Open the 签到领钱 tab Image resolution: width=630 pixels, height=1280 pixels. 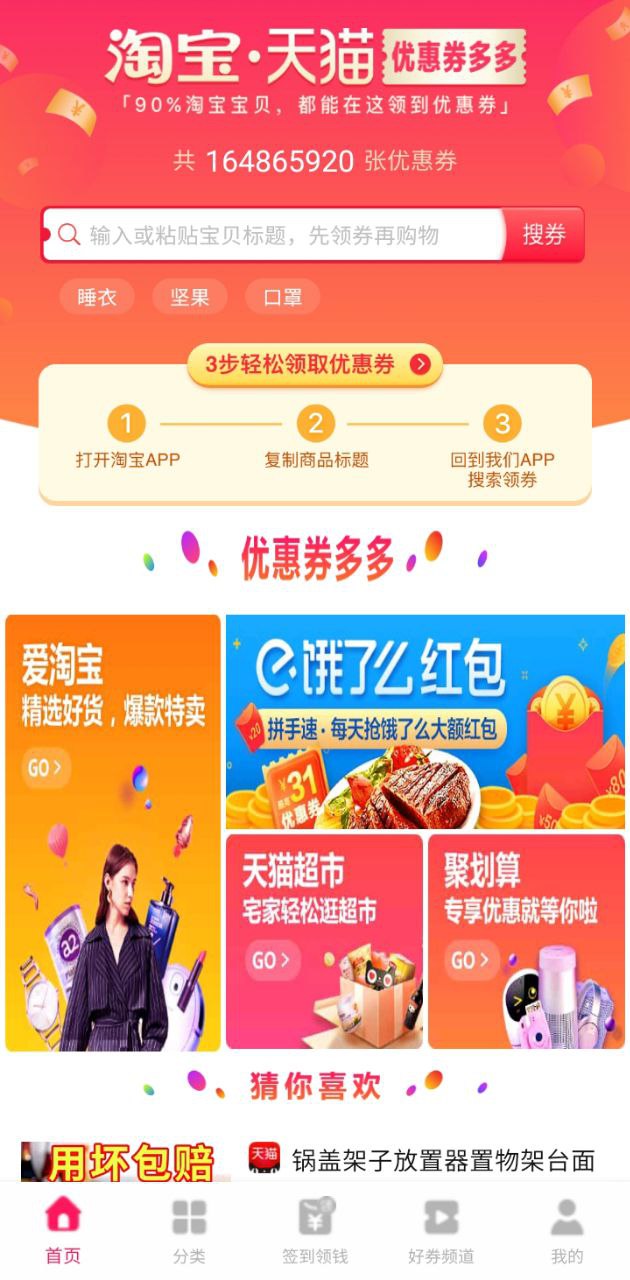coord(315,1230)
